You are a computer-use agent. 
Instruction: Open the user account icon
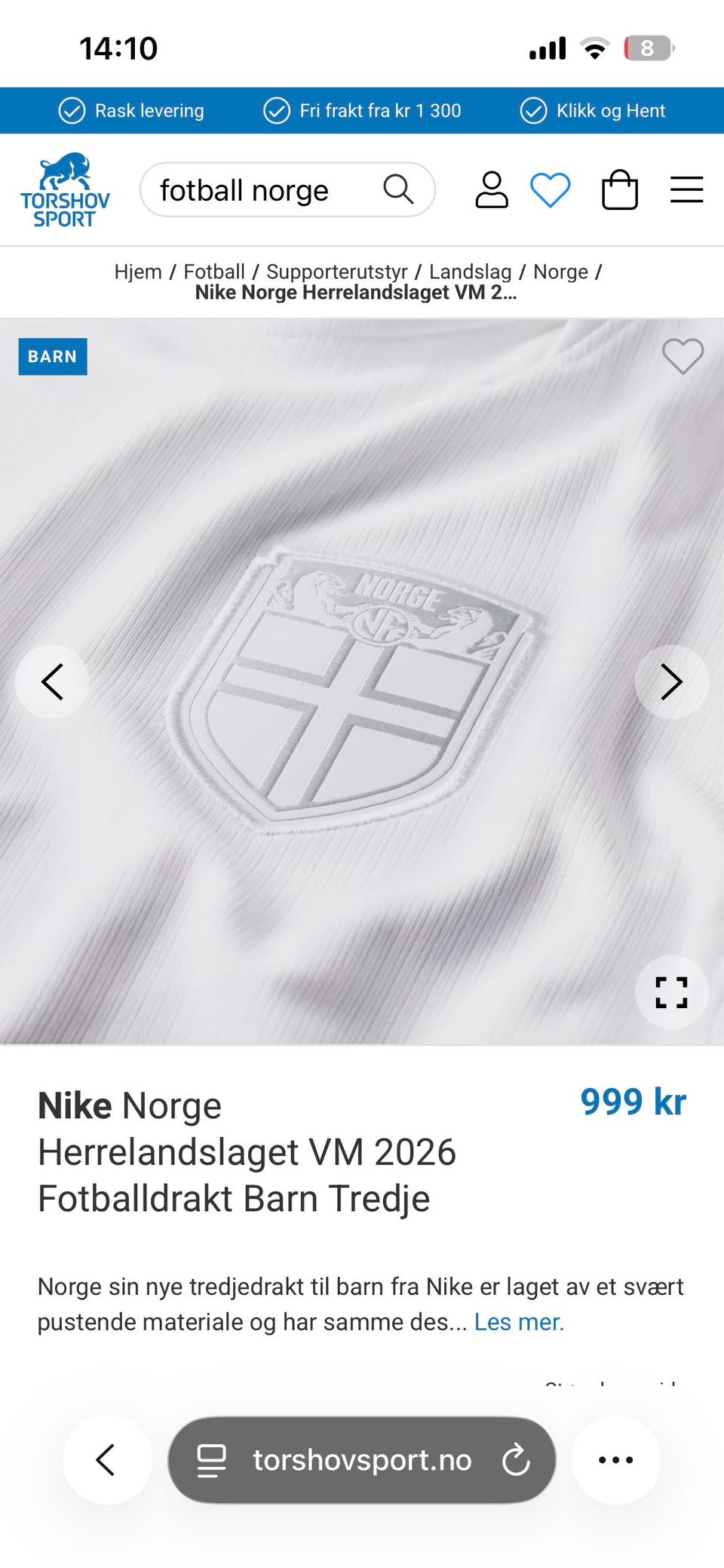[x=492, y=189]
